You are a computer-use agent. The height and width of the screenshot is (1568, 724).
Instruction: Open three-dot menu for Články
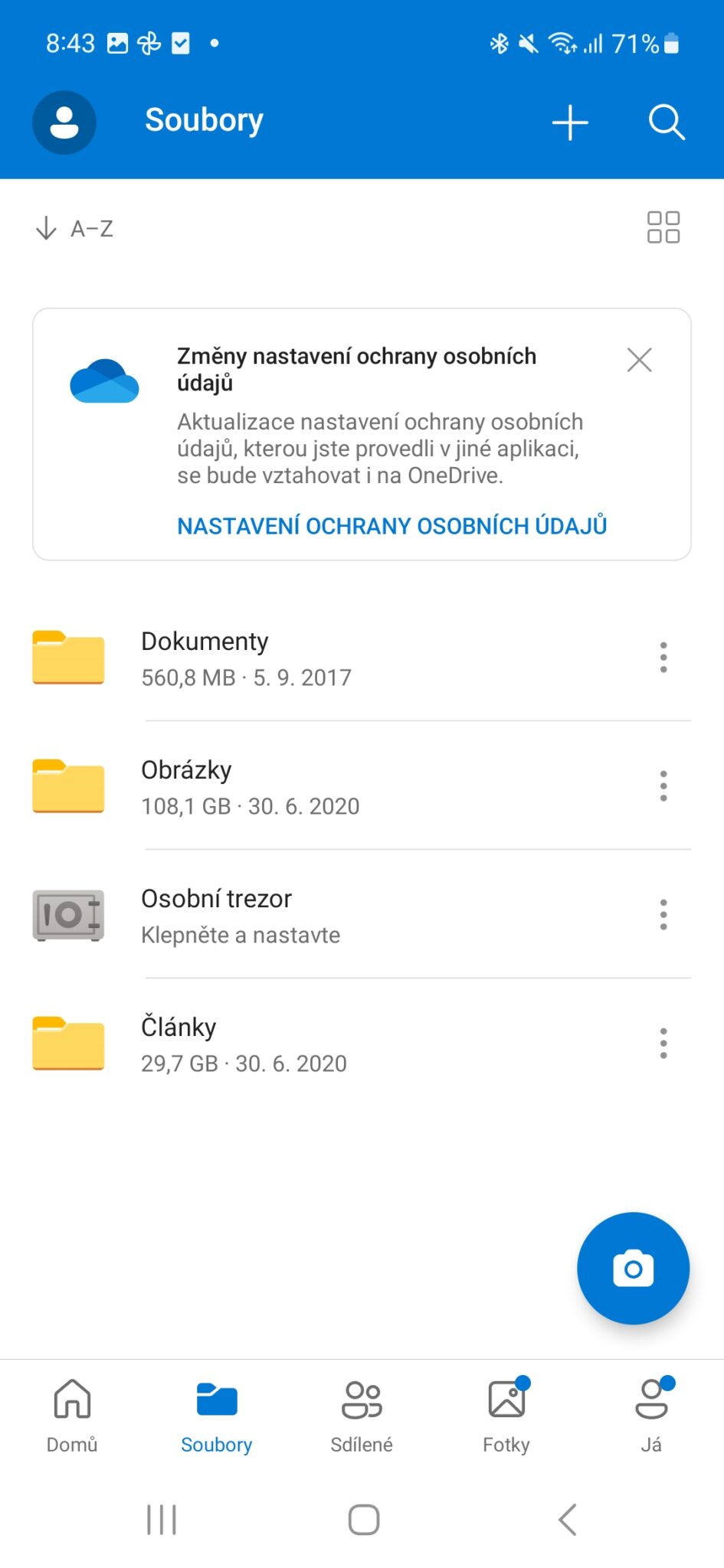[663, 1044]
